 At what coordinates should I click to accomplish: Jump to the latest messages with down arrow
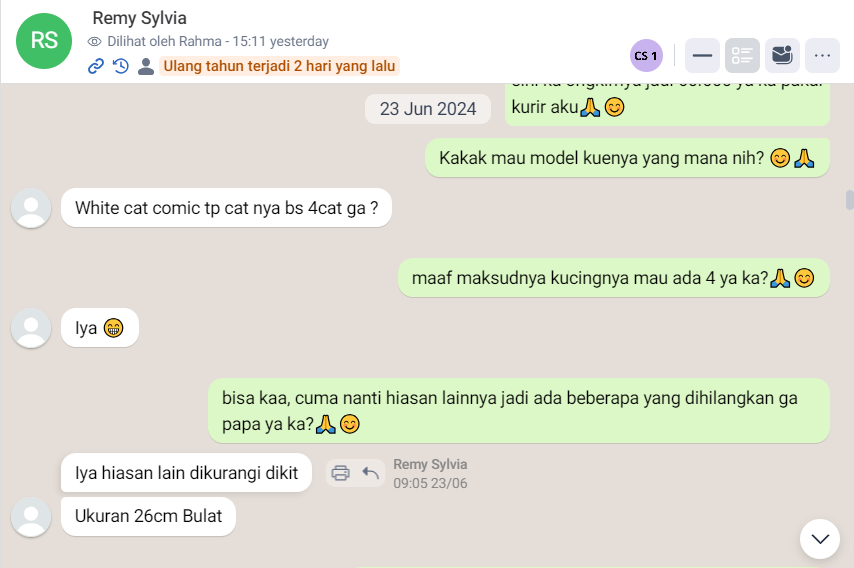820,539
